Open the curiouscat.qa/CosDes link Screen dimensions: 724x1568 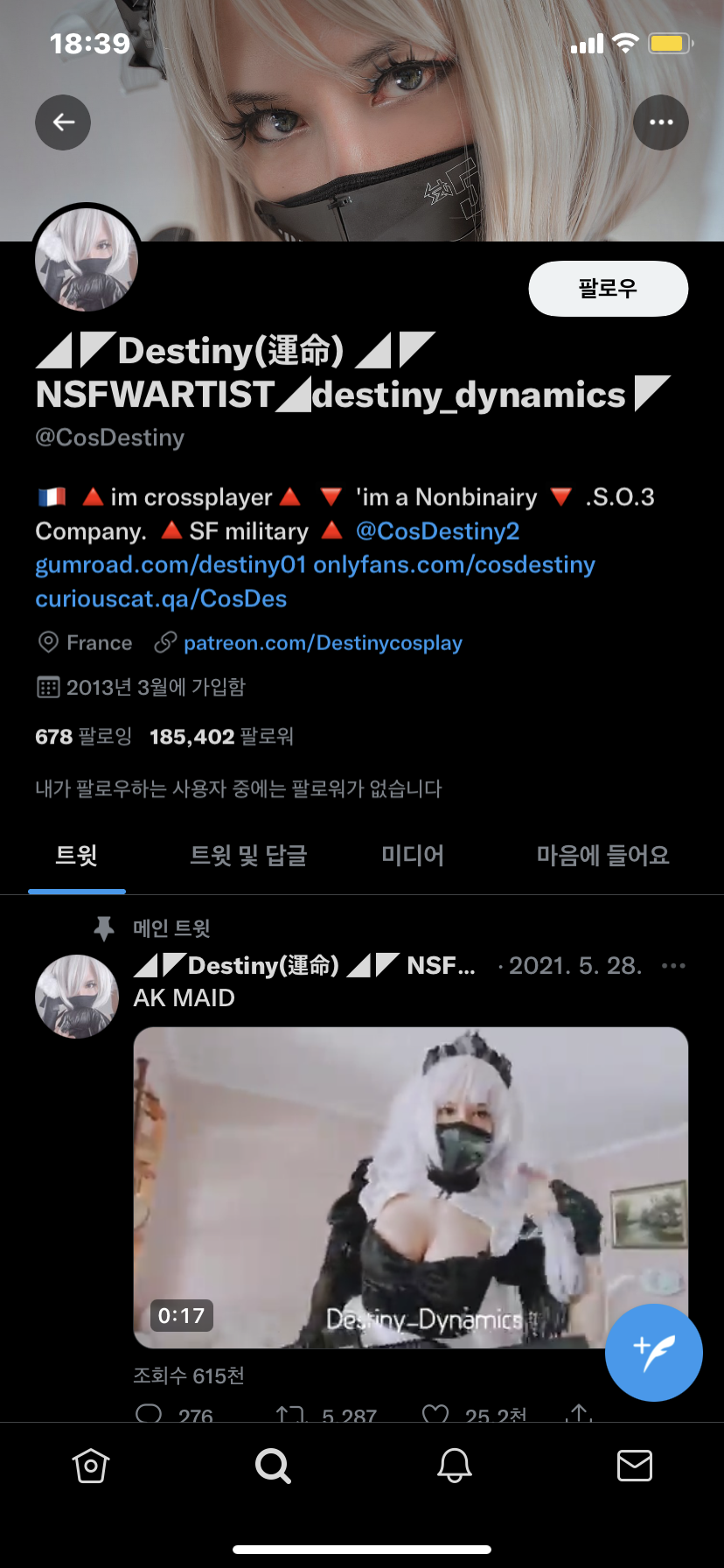pos(161,599)
